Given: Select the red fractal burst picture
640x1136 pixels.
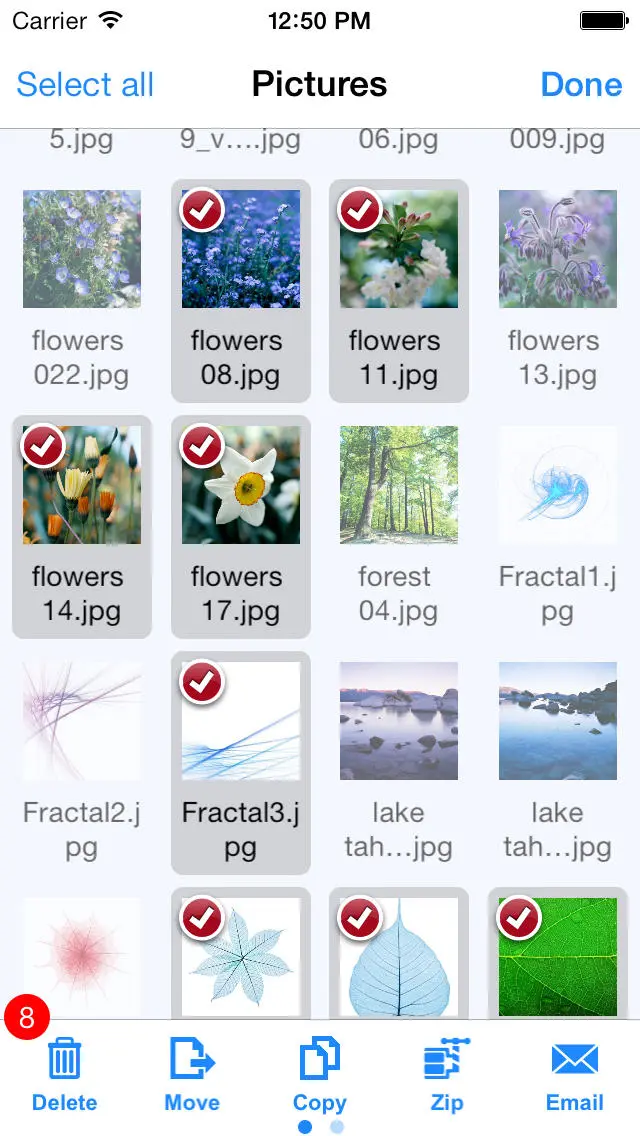Looking at the screenshot, I should click(81, 955).
